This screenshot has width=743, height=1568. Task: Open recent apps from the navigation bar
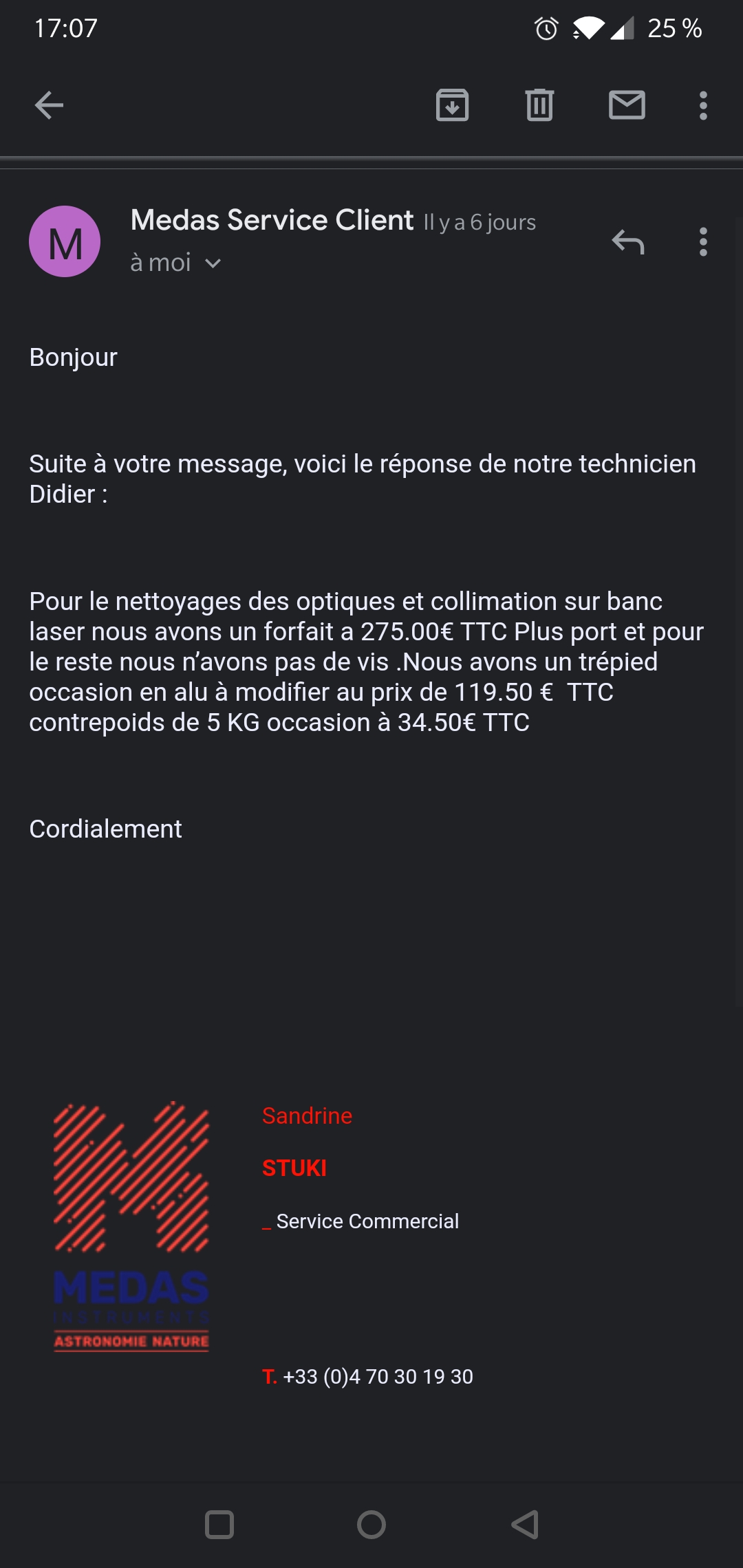click(x=219, y=1525)
